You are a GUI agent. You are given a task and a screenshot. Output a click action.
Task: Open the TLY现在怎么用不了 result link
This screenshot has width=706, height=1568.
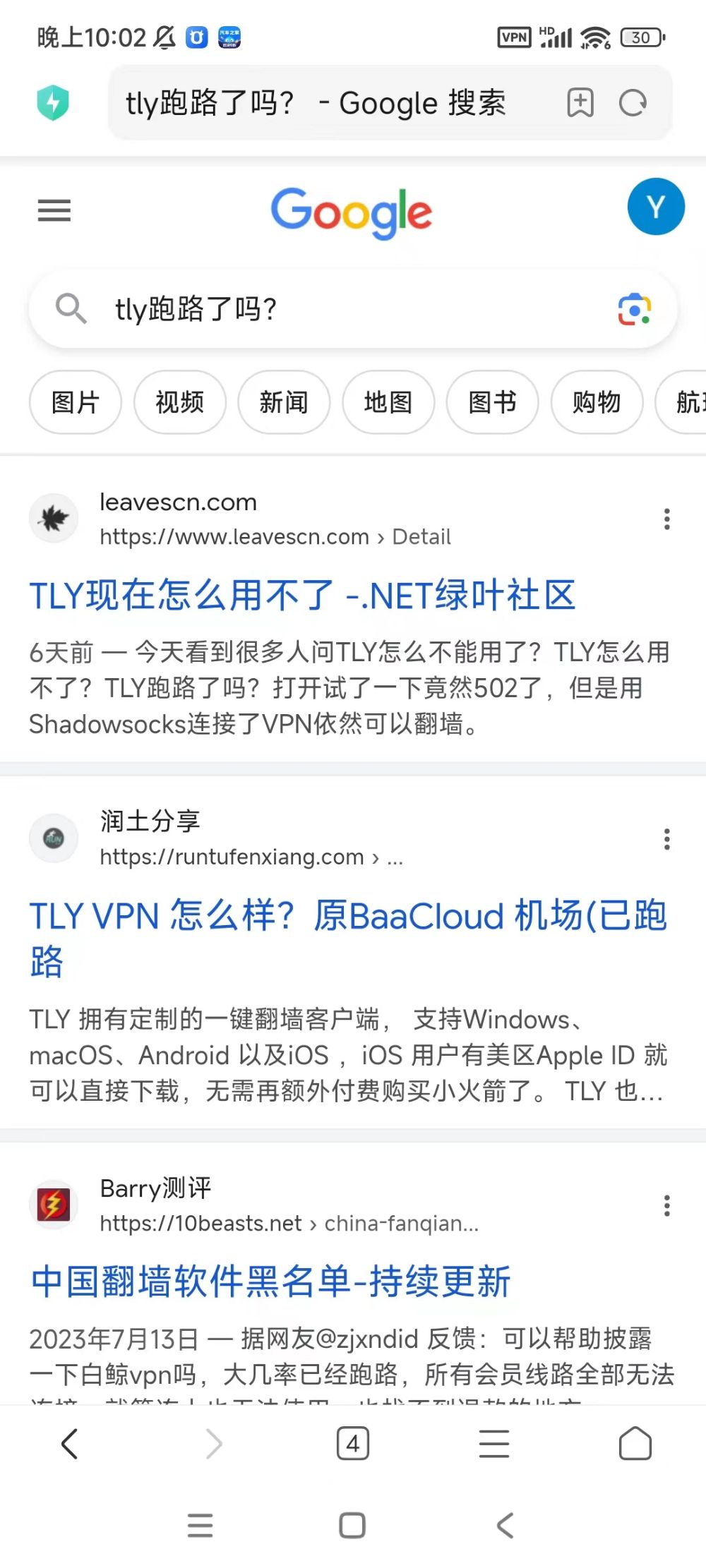point(302,595)
